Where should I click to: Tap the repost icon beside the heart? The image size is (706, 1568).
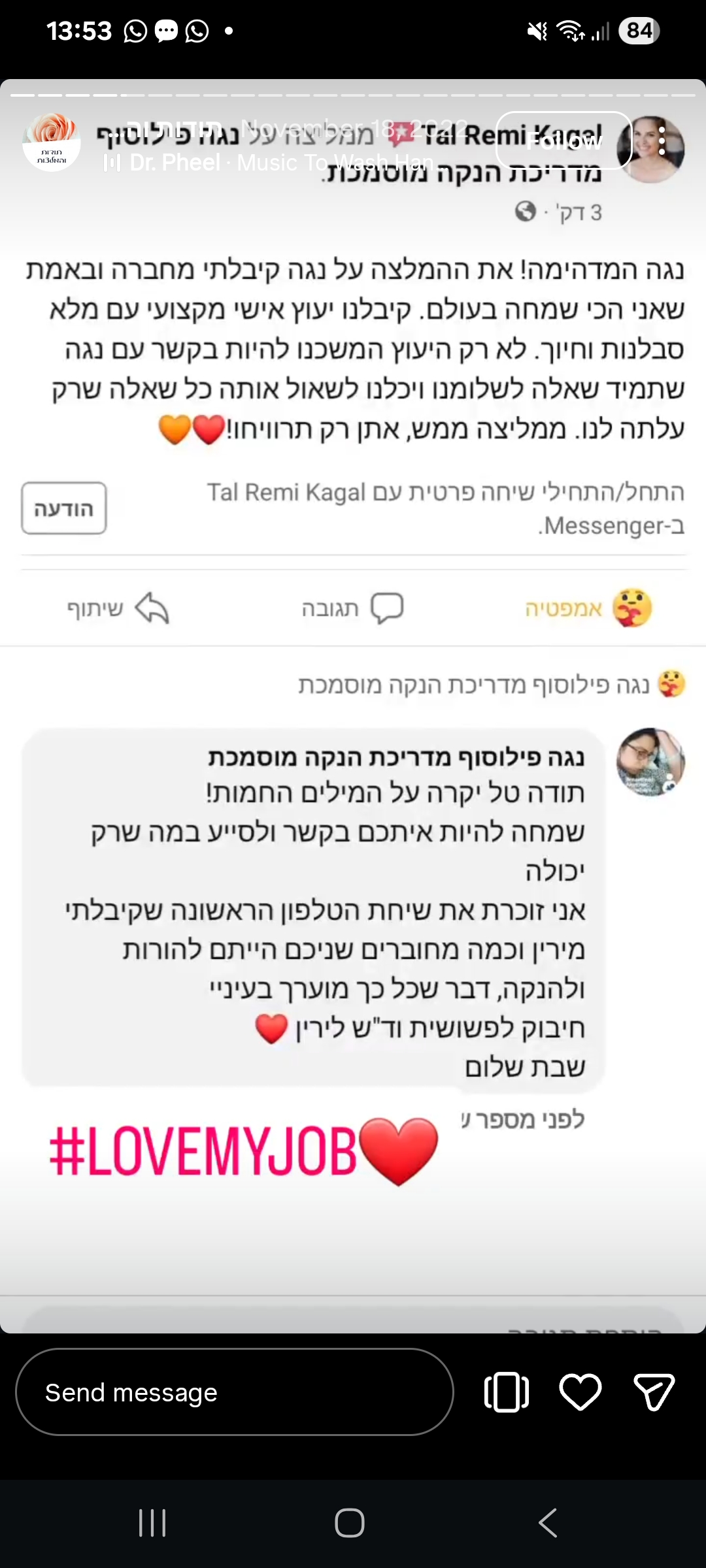[507, 1392]
